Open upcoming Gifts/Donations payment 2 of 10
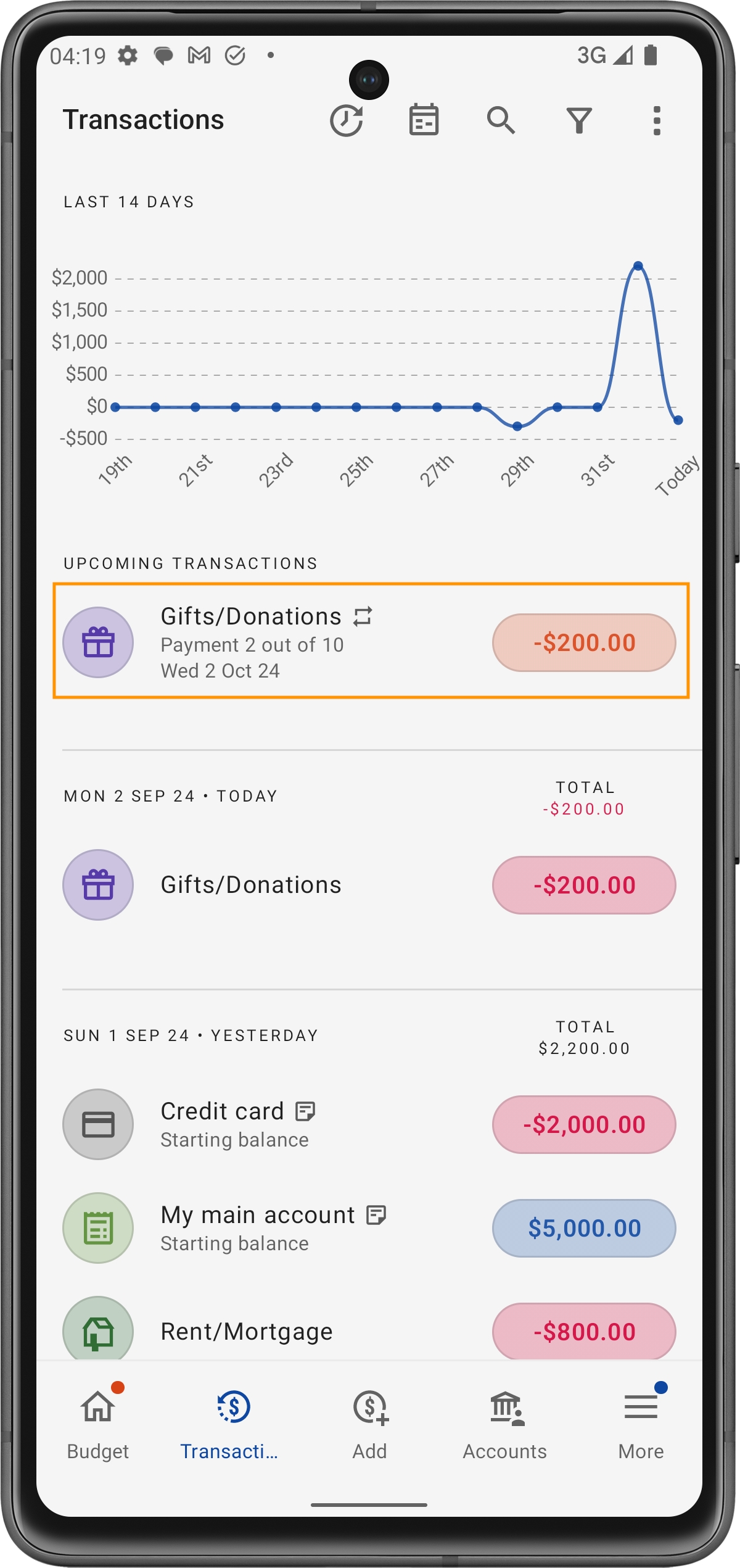Screen dimensions: 740x1568 (370, 641)
